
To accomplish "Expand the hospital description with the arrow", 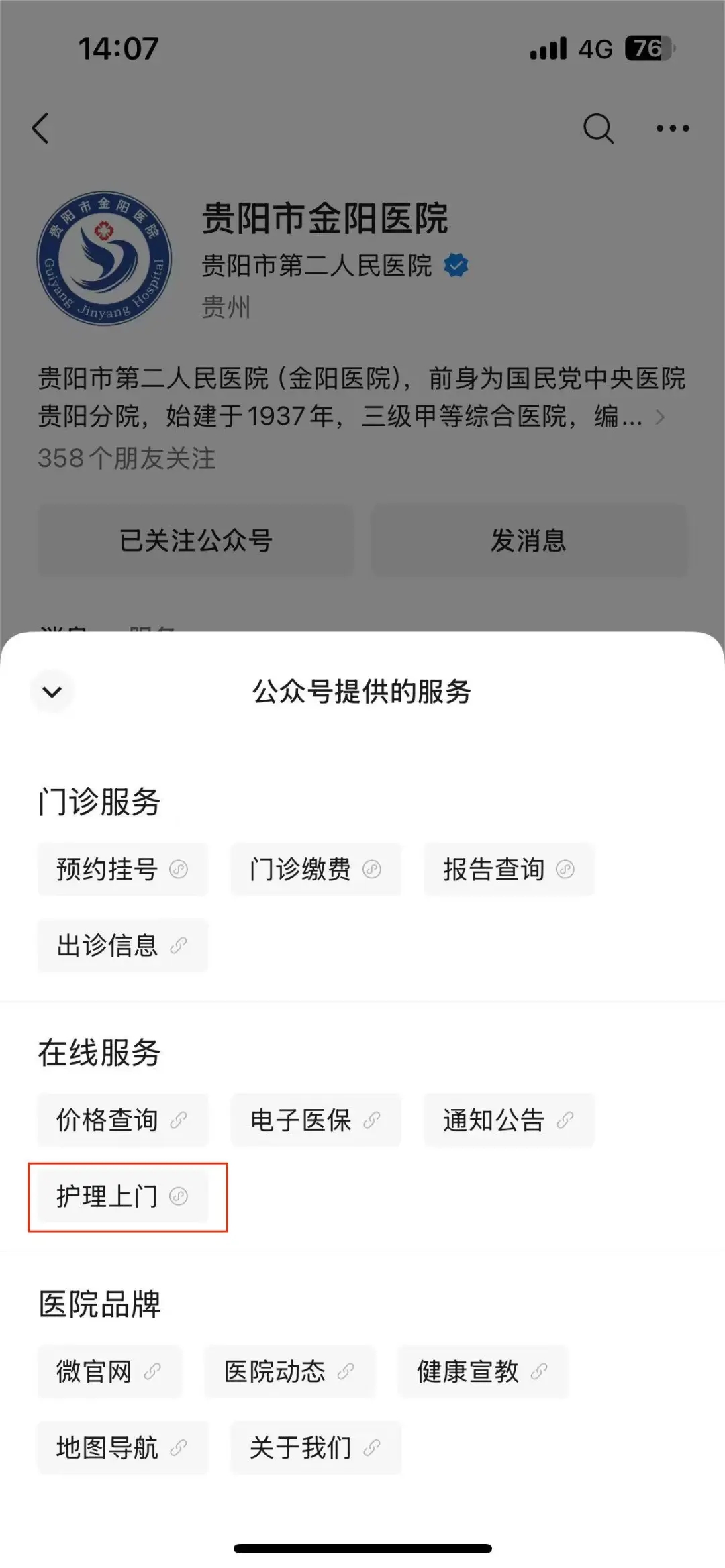I will coord(662,417).
